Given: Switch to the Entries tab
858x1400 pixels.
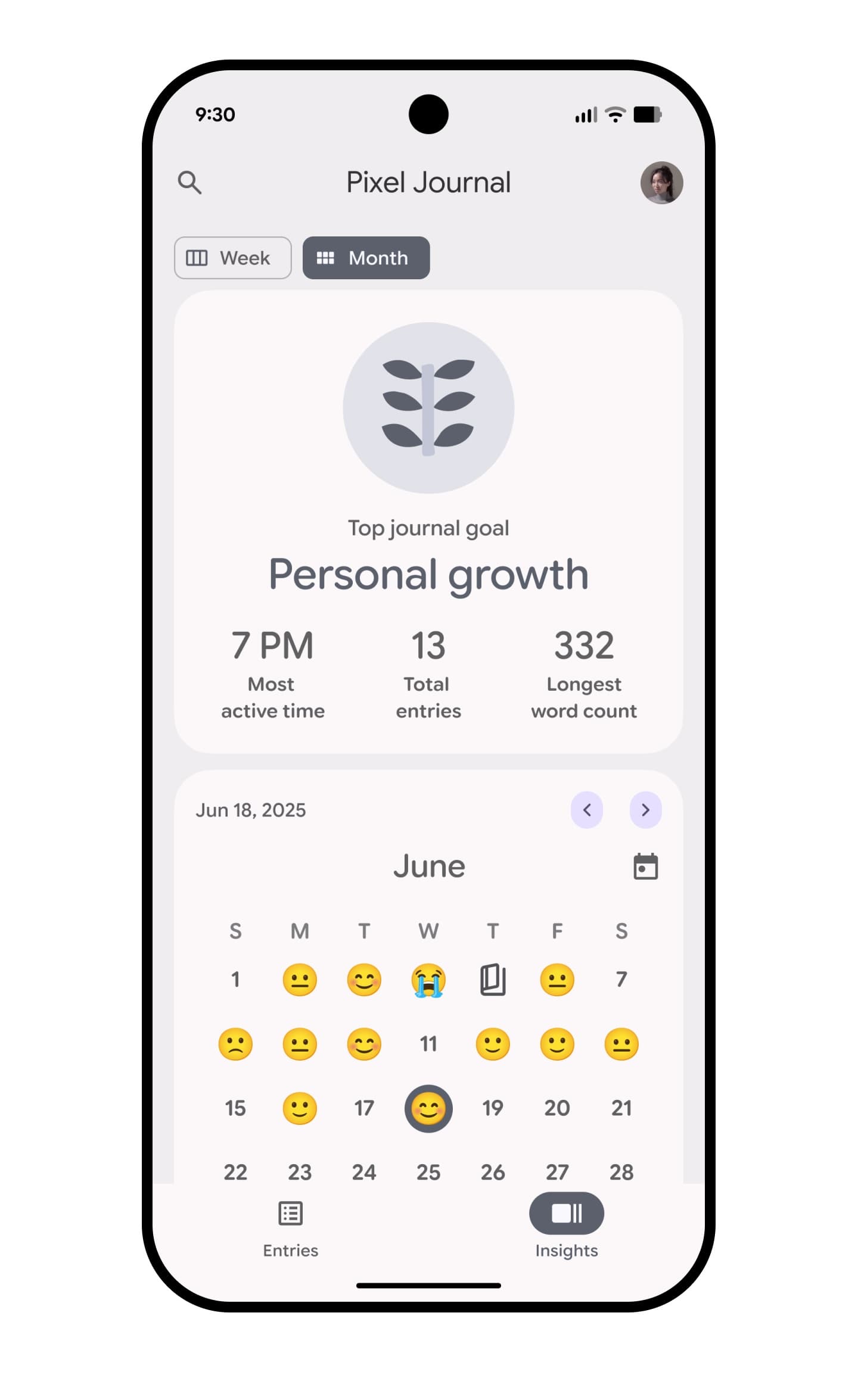Looking at the screenshot, I should pos(290,1227).
